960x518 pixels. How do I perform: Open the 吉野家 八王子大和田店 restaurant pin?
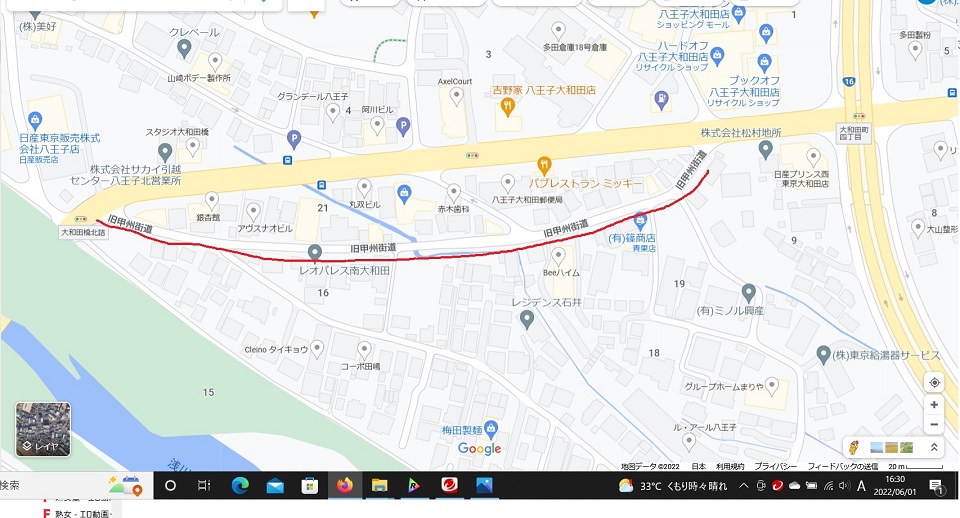pos(508,103)
